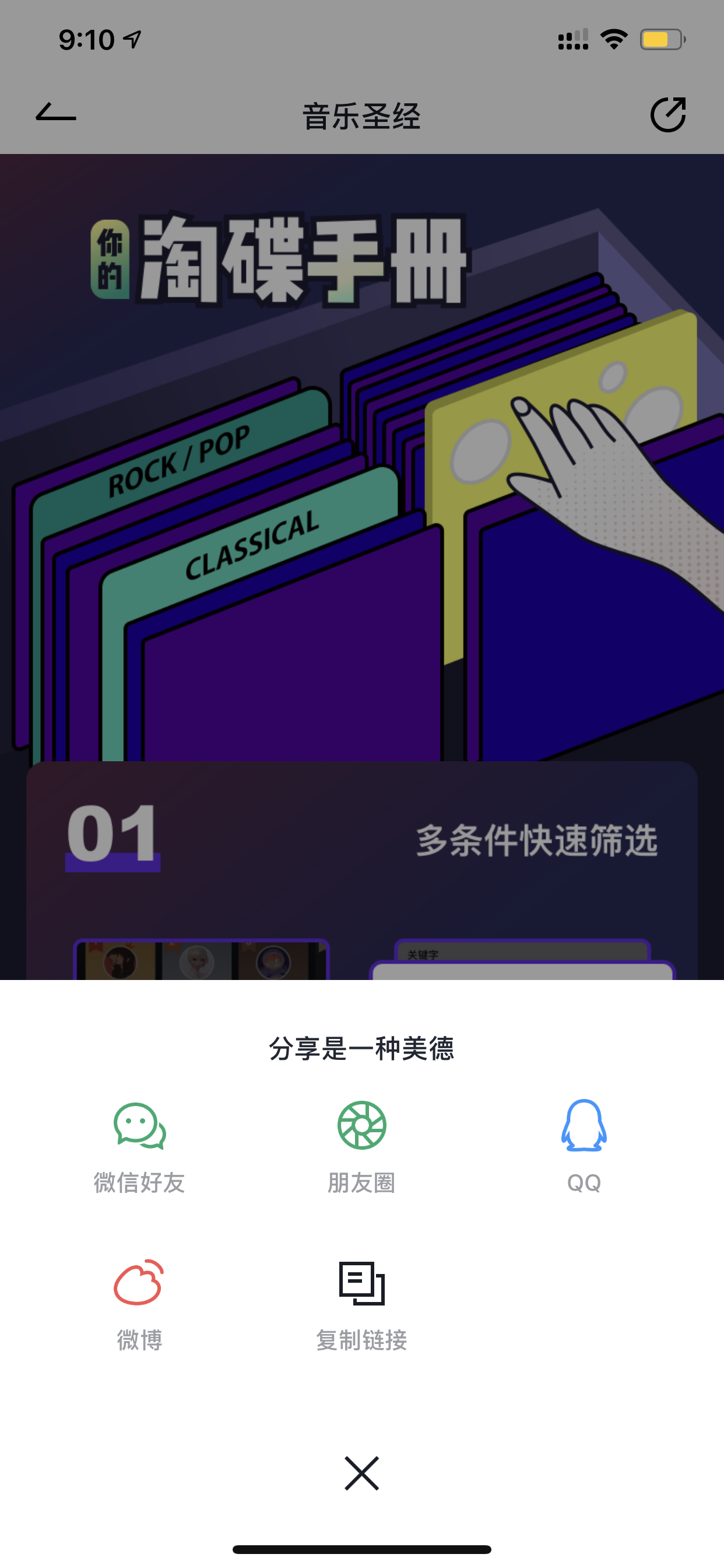Share via QQ
This screenshot has width=724, height=1568.
click(x=584, y=1147)
